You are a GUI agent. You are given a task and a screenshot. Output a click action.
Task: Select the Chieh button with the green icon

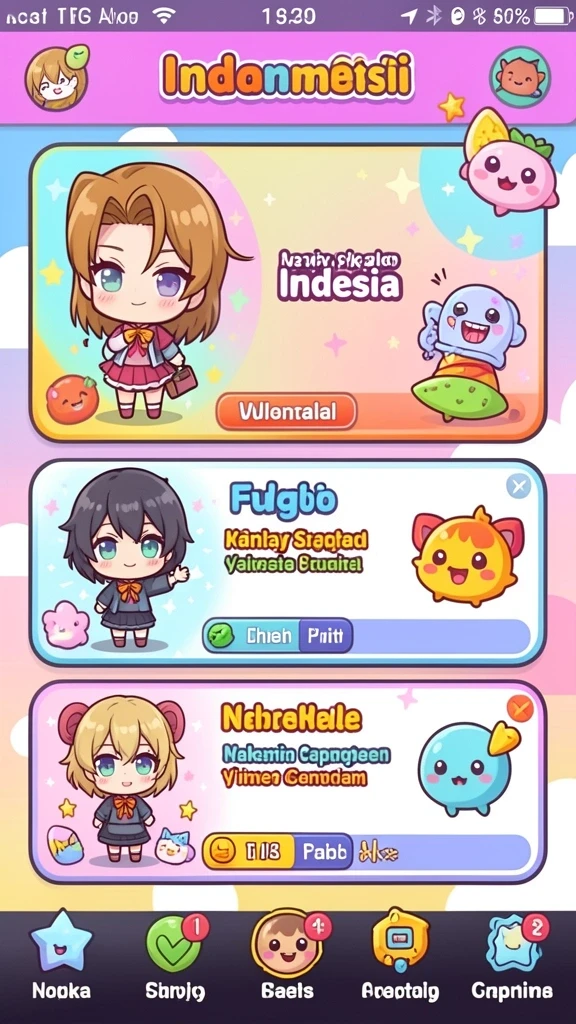coord(251,635)
